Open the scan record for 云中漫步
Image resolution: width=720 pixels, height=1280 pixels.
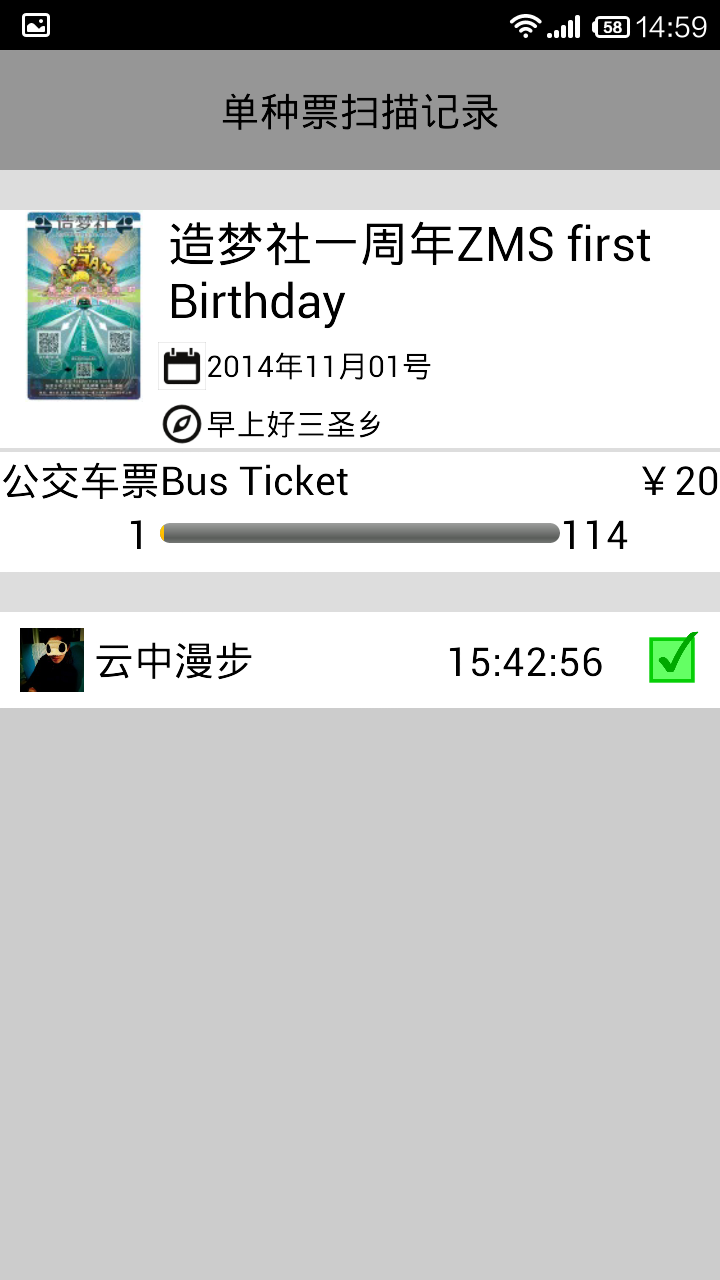click(x=360, y=660)
